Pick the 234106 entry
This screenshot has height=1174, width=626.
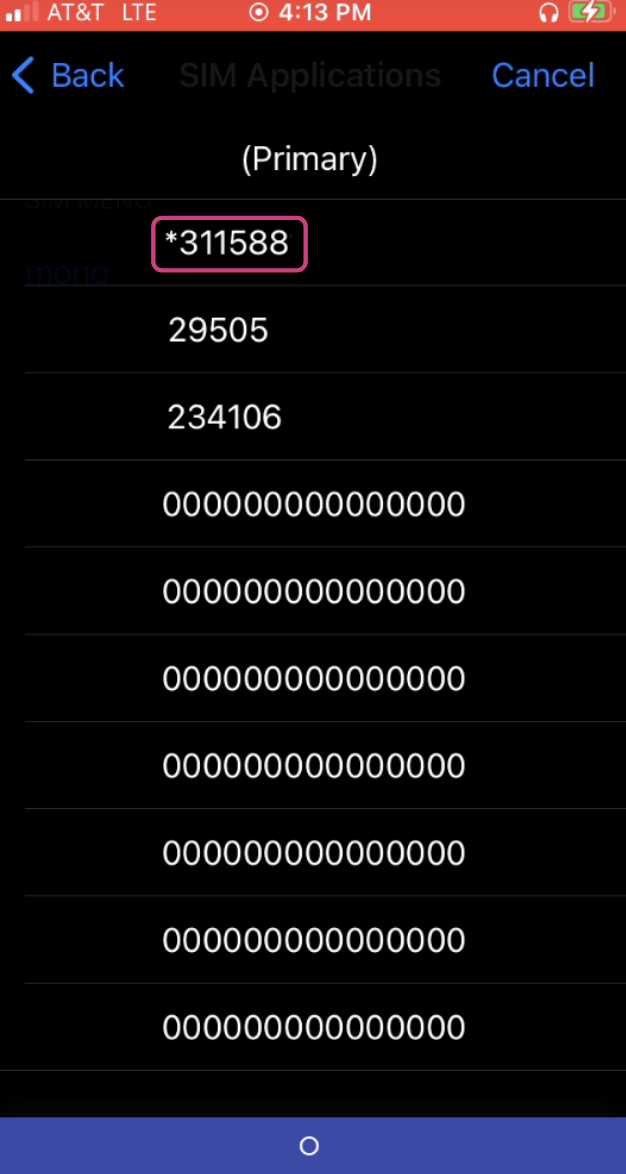[x=225, y=417]
